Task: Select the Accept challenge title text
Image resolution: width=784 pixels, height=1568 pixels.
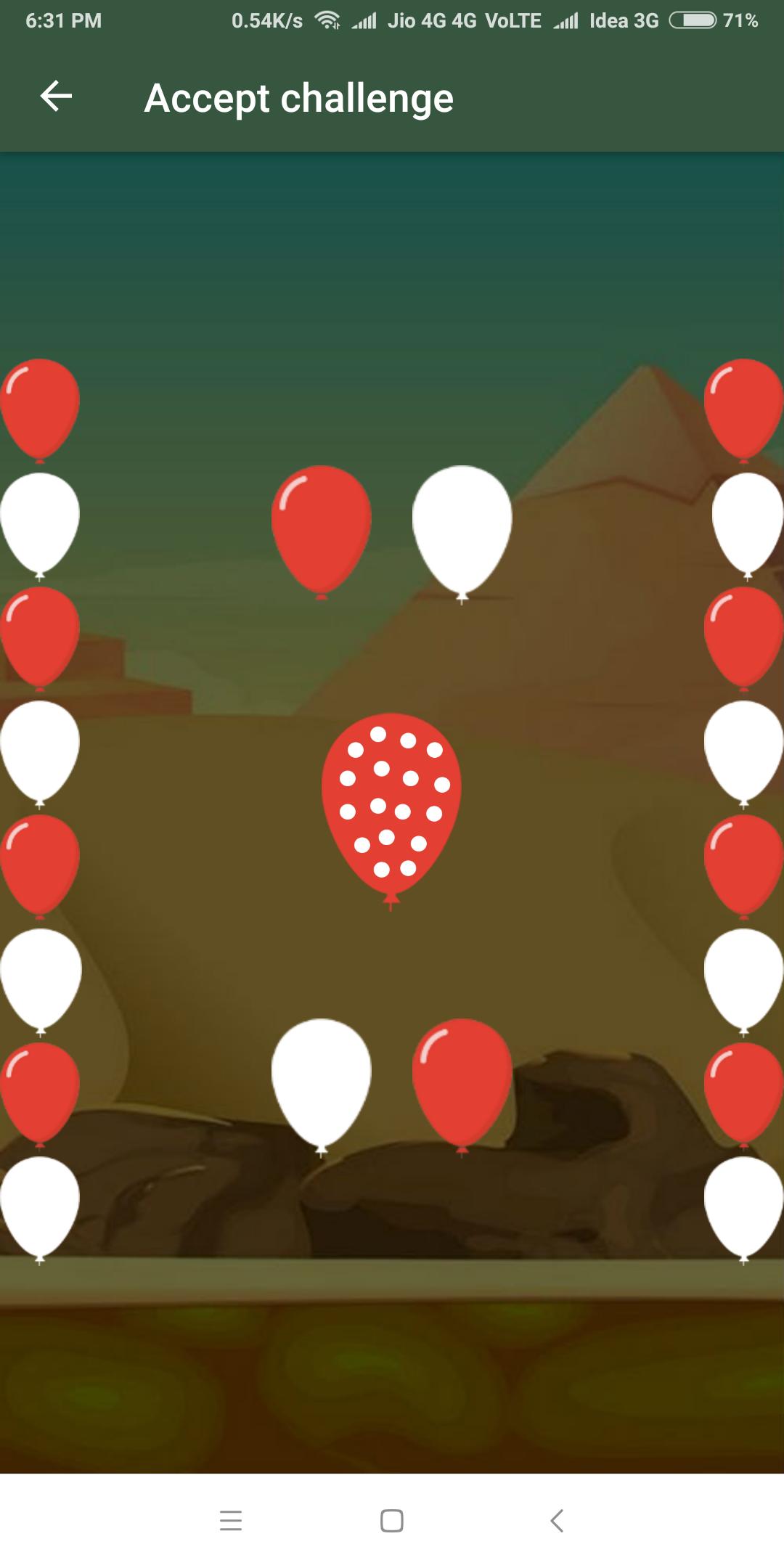Action: (298, 98)
